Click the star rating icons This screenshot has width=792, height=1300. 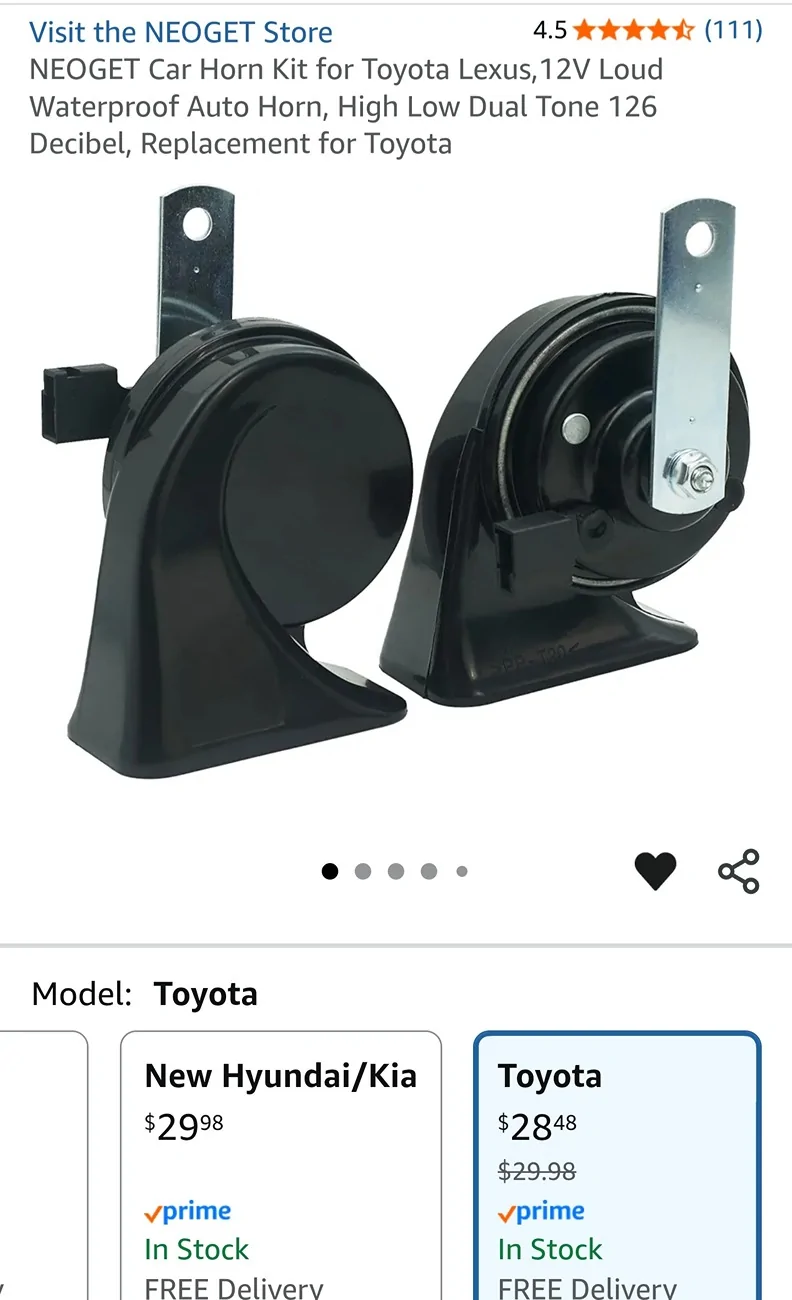click(x=633, y=30)
